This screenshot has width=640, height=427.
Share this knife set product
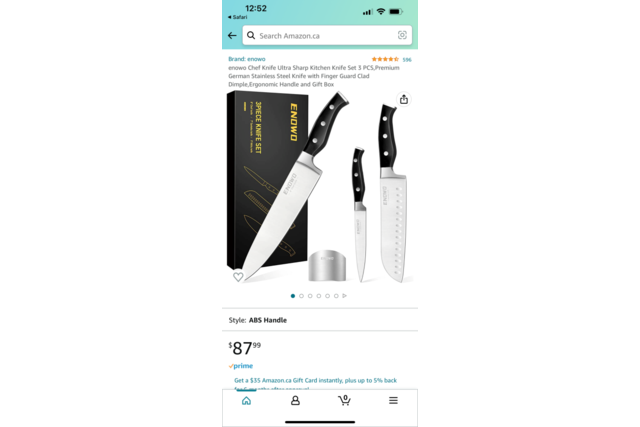[403, 99]
